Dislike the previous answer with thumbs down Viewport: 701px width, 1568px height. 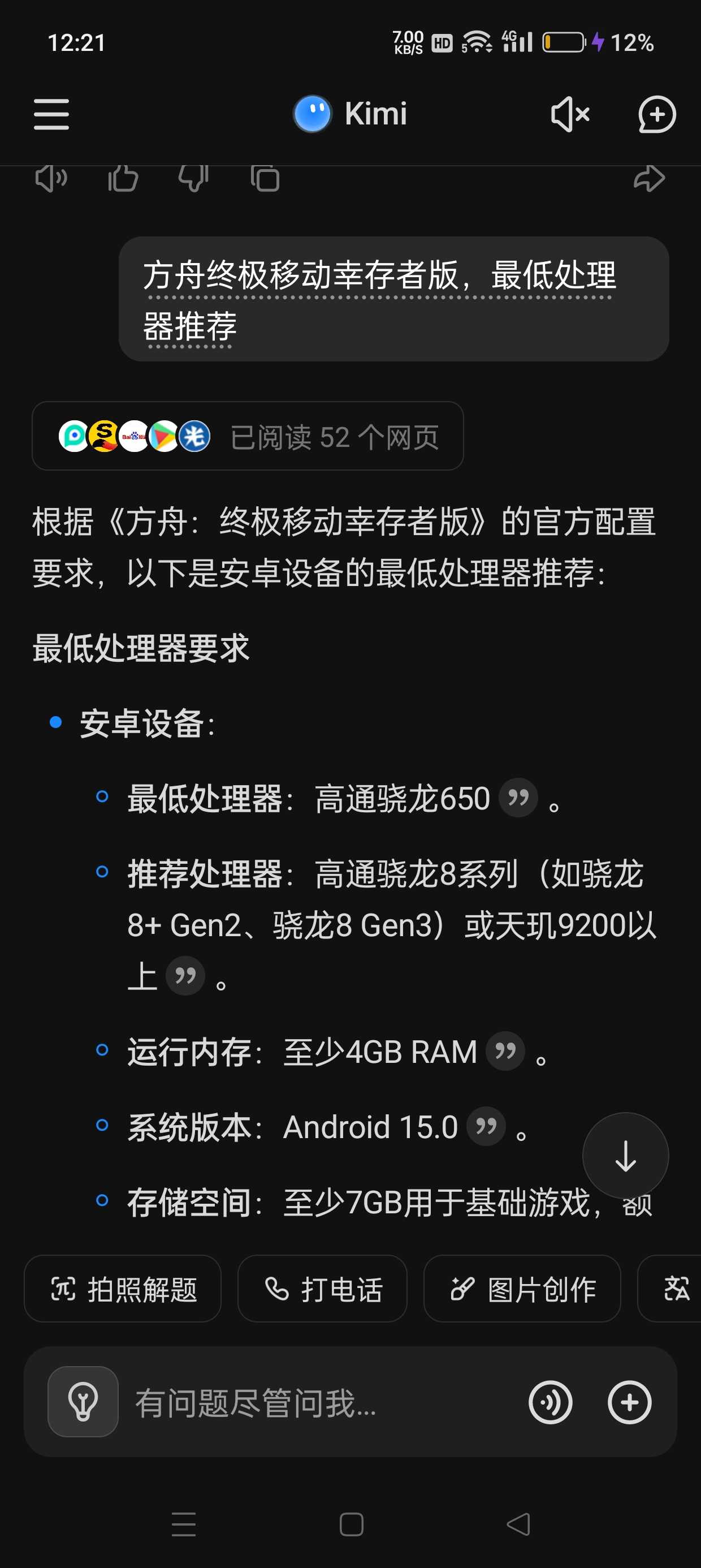(x=193, y=179)
